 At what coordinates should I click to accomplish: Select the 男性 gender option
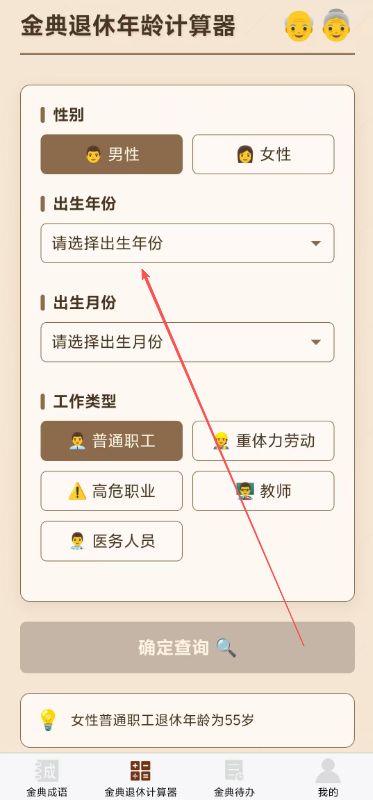coord(111,154)
